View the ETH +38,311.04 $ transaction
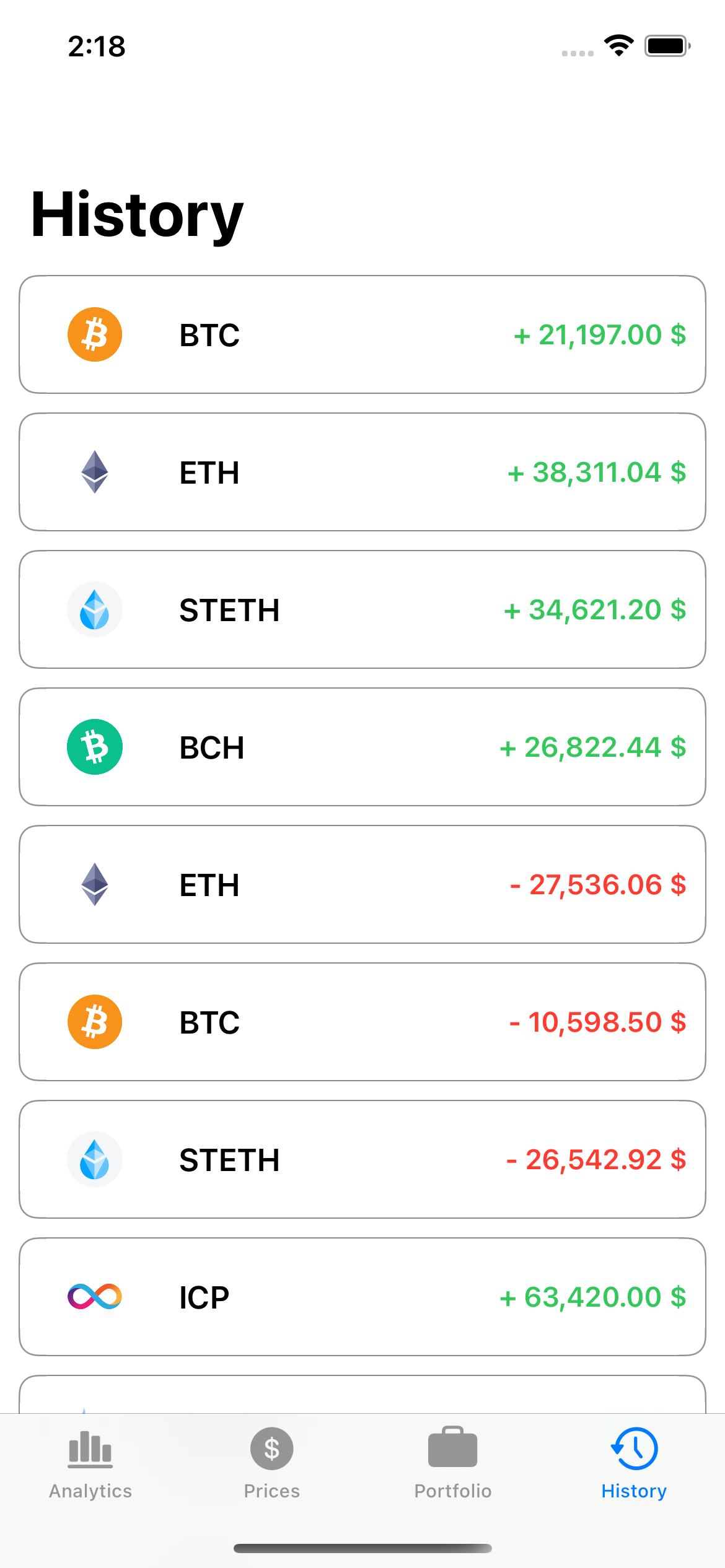 pyautogui.click(x=362, y=472)
